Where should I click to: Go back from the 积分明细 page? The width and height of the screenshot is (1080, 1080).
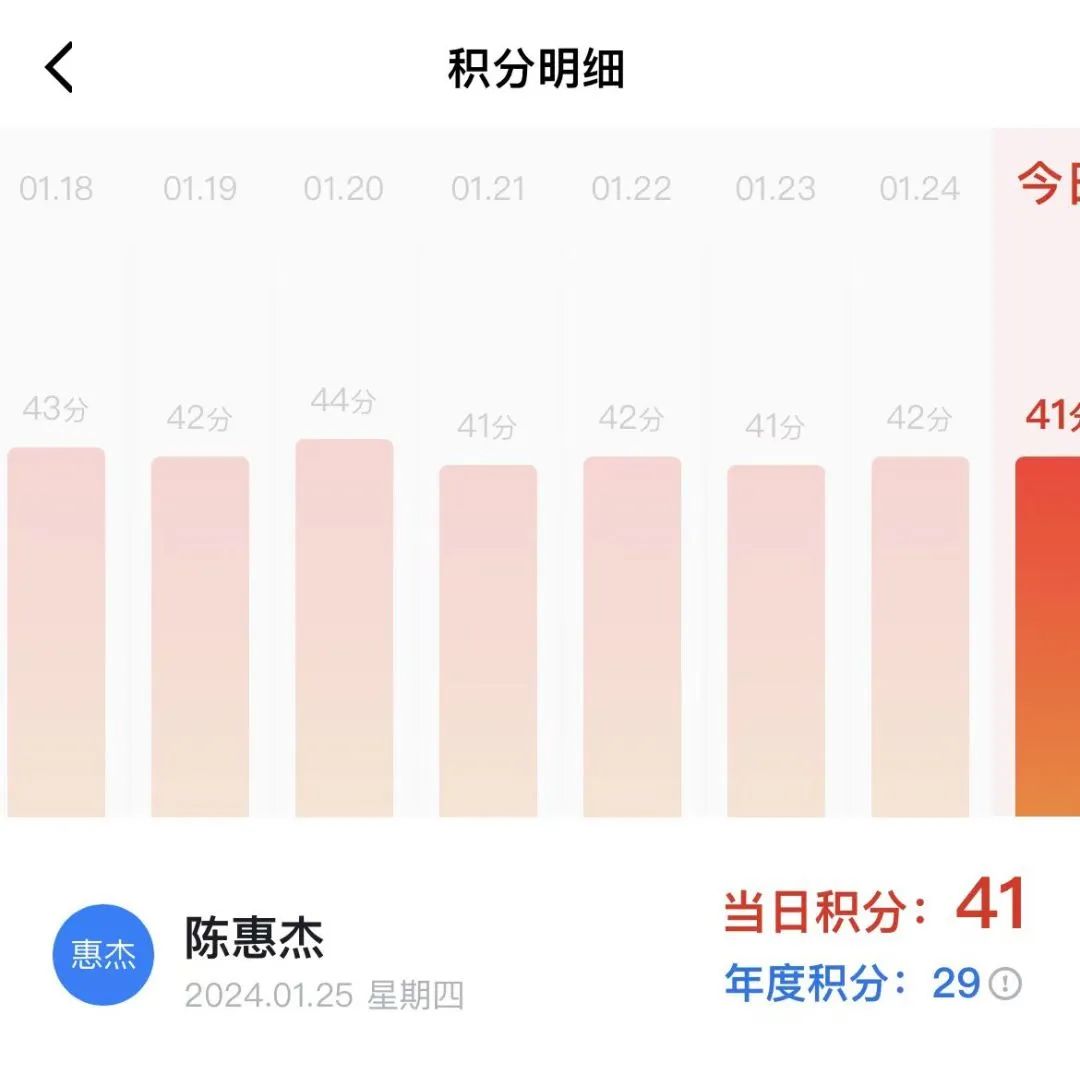pos(59,69)
